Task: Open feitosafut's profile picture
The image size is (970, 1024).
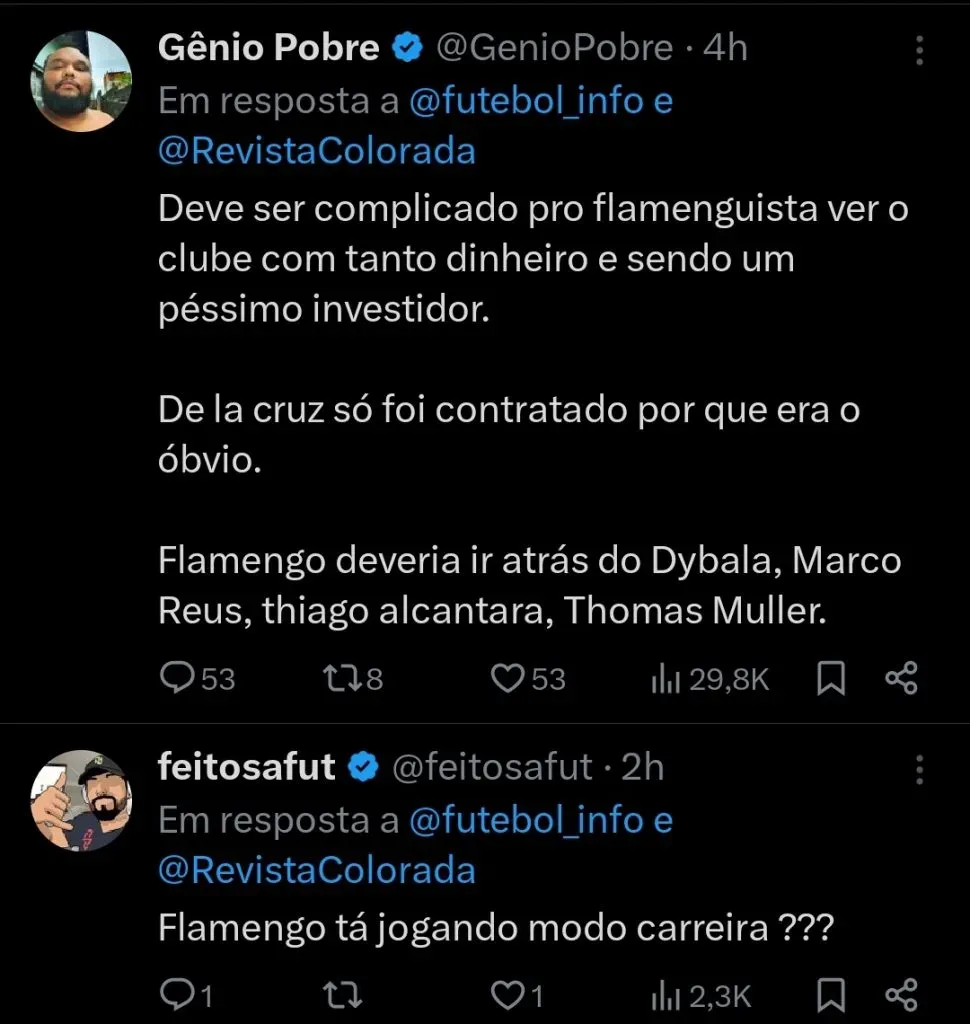Action: [x=82, y=800]
